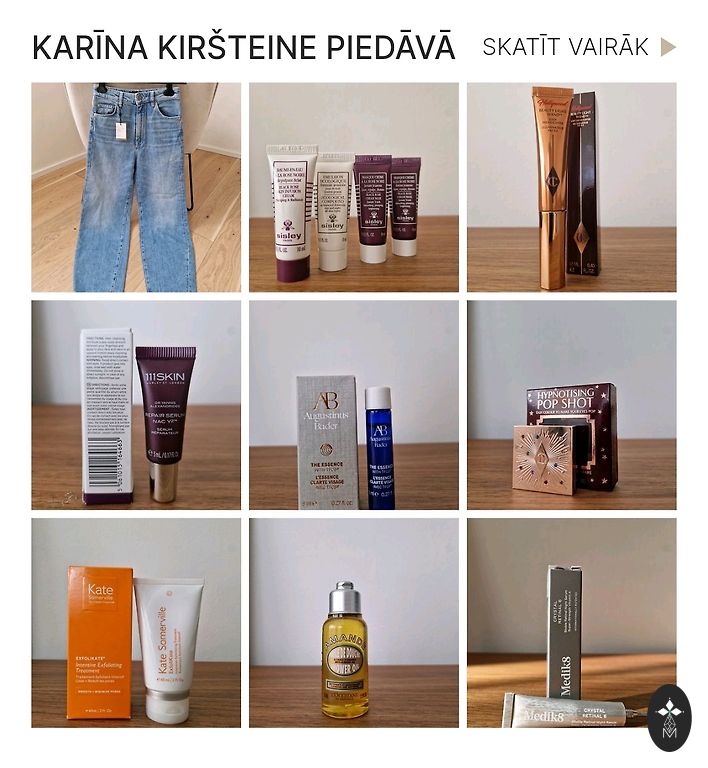
Task: Open the Hypnotising Pop Shot listing
Action: coord(571,405)
